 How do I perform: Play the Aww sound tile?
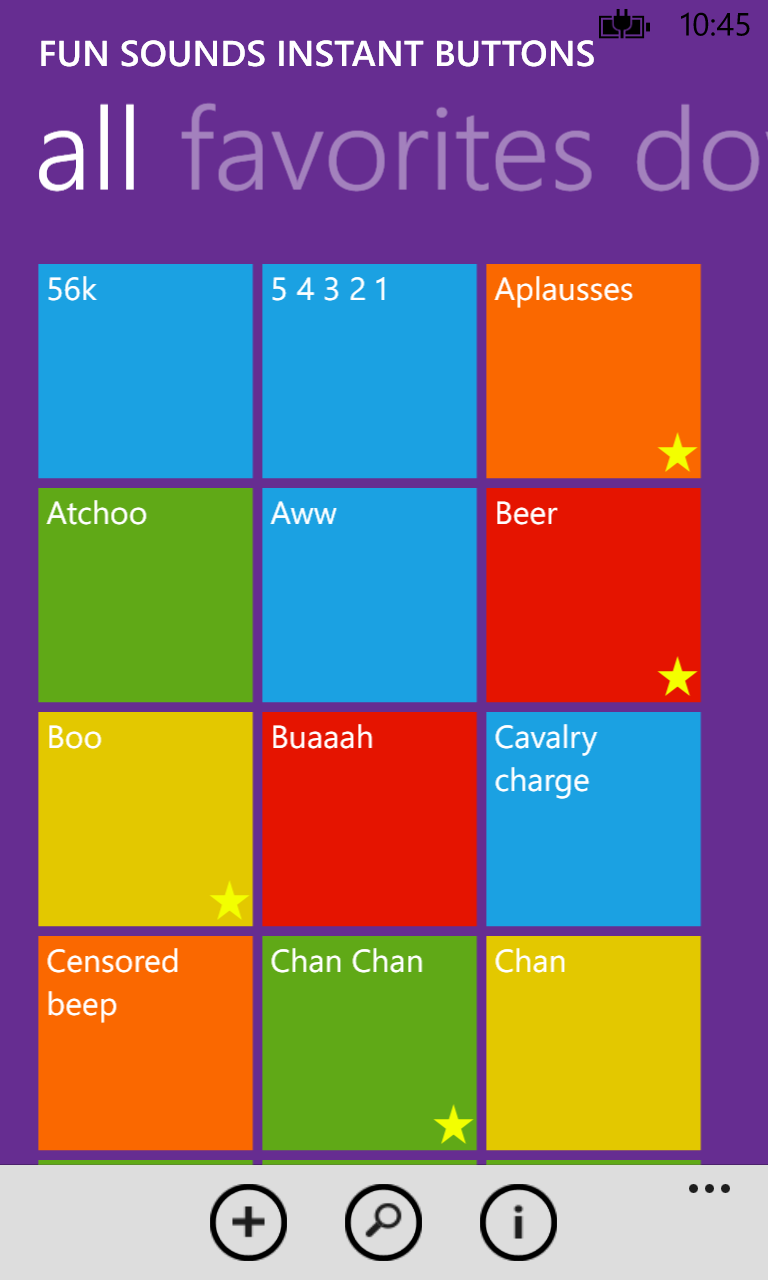369,595
